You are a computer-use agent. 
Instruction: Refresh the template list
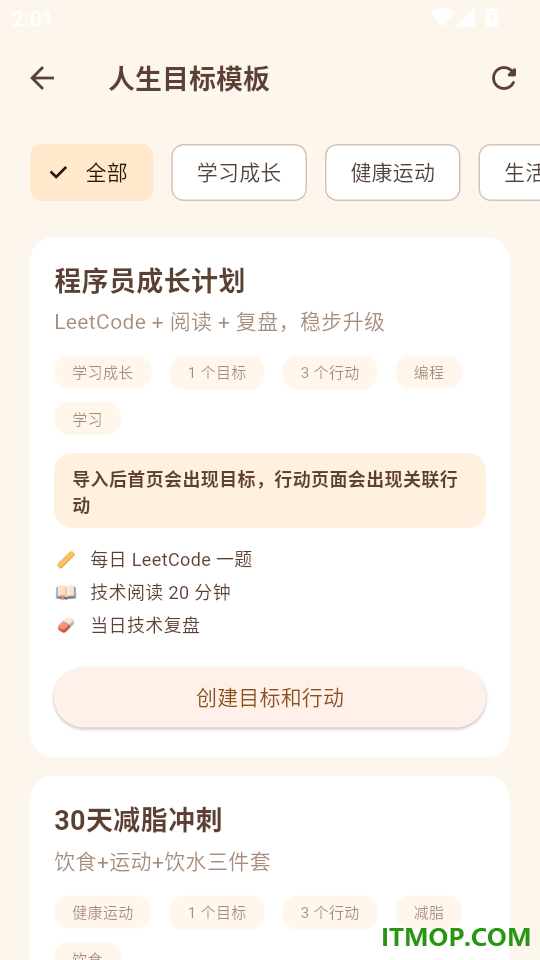(504, 78)
